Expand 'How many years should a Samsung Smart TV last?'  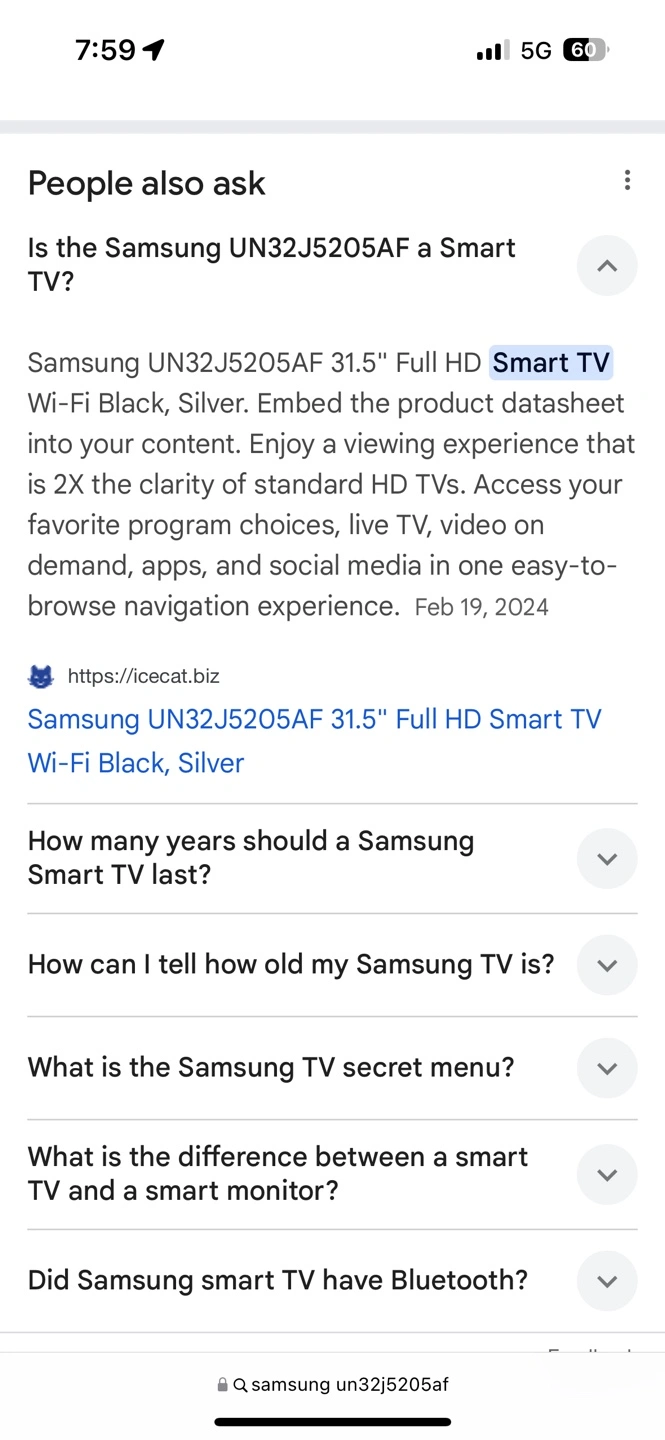click(606, 858)
